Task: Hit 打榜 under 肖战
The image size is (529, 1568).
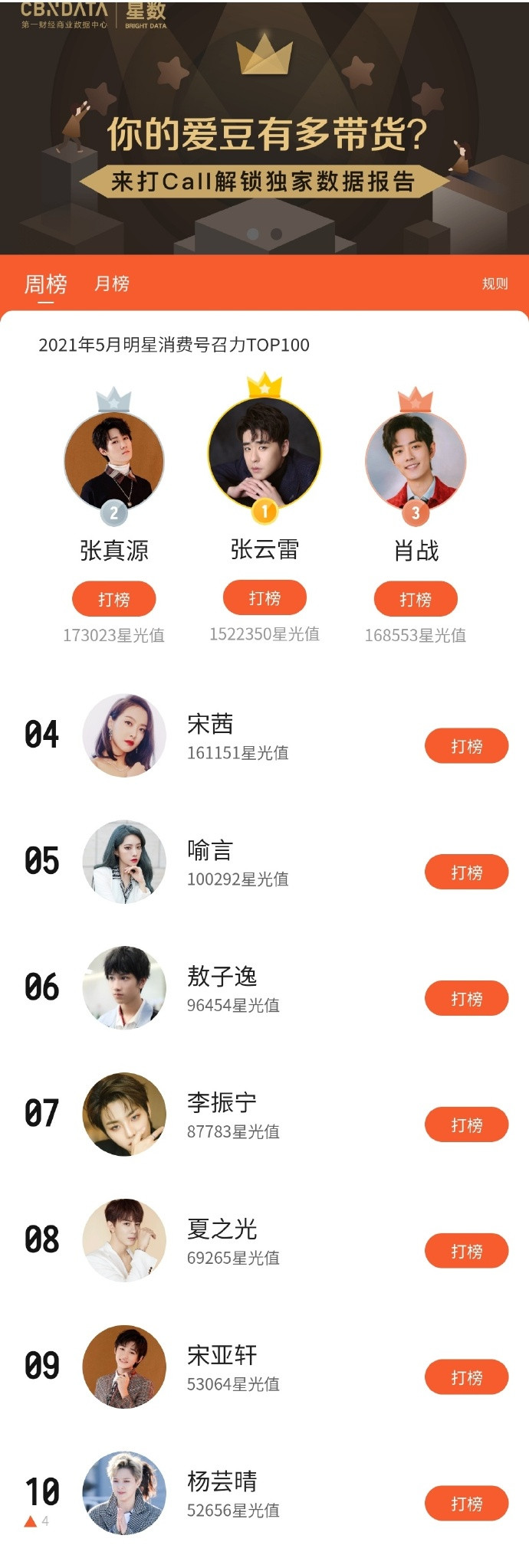Action: 415,599
